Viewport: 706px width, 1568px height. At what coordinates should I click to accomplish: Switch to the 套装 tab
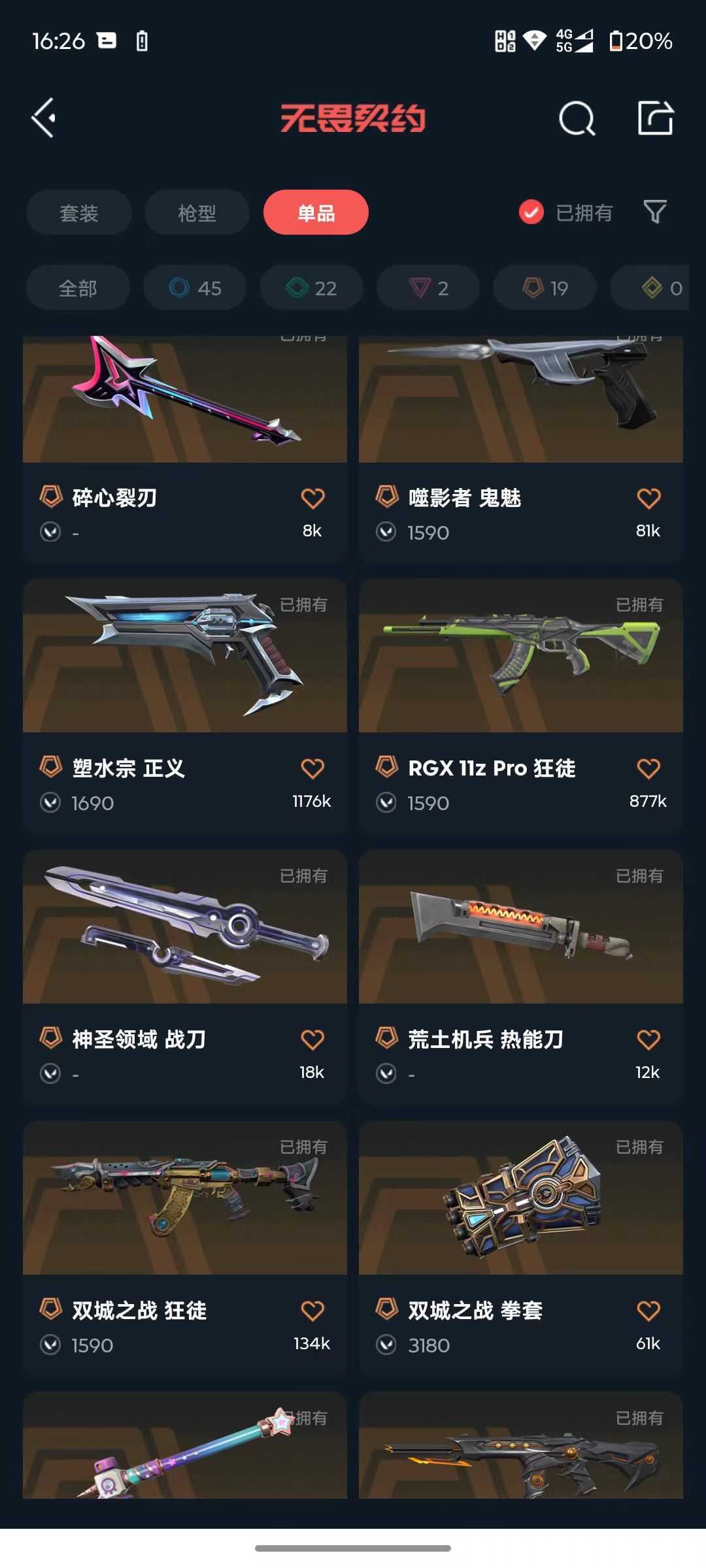79,213
